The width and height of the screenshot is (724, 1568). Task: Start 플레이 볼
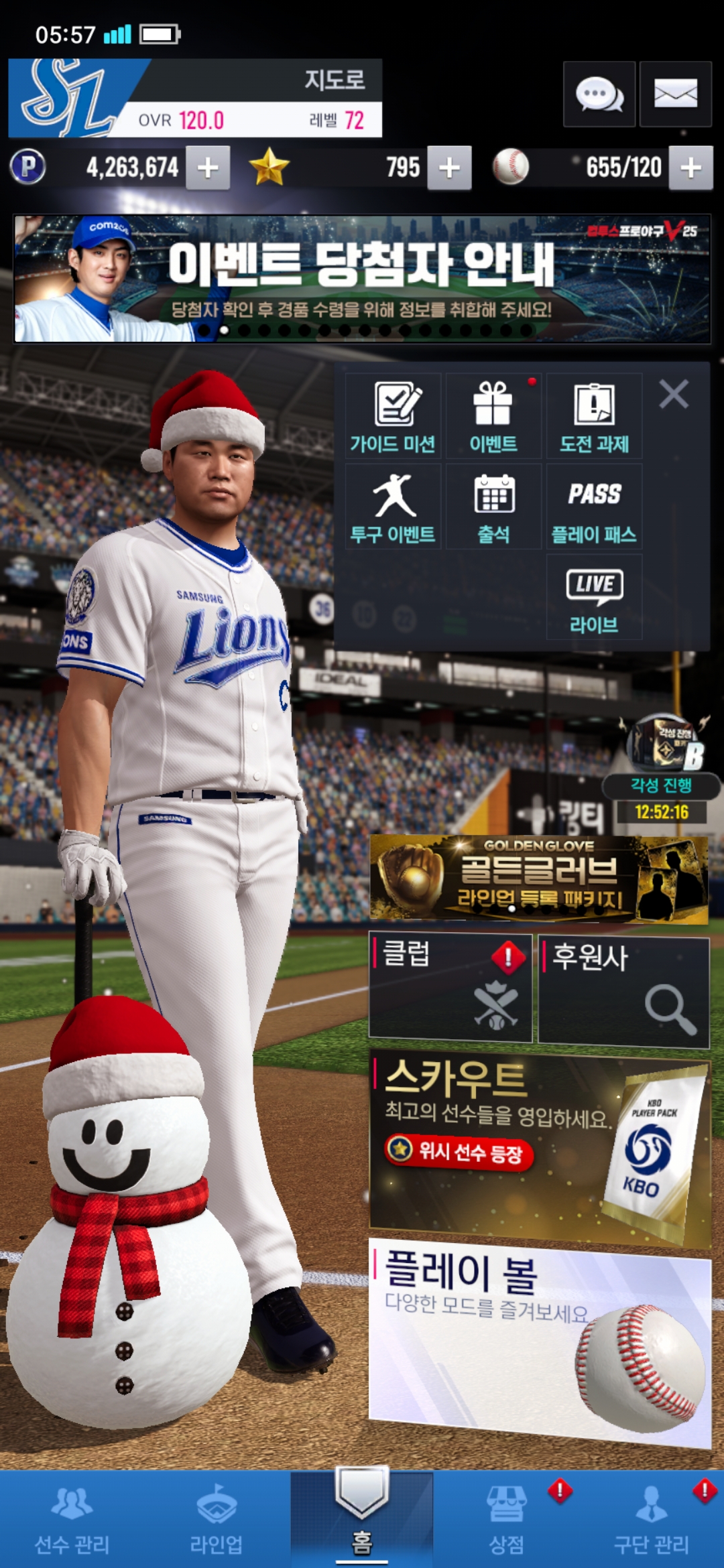[x=540, y=1342]
